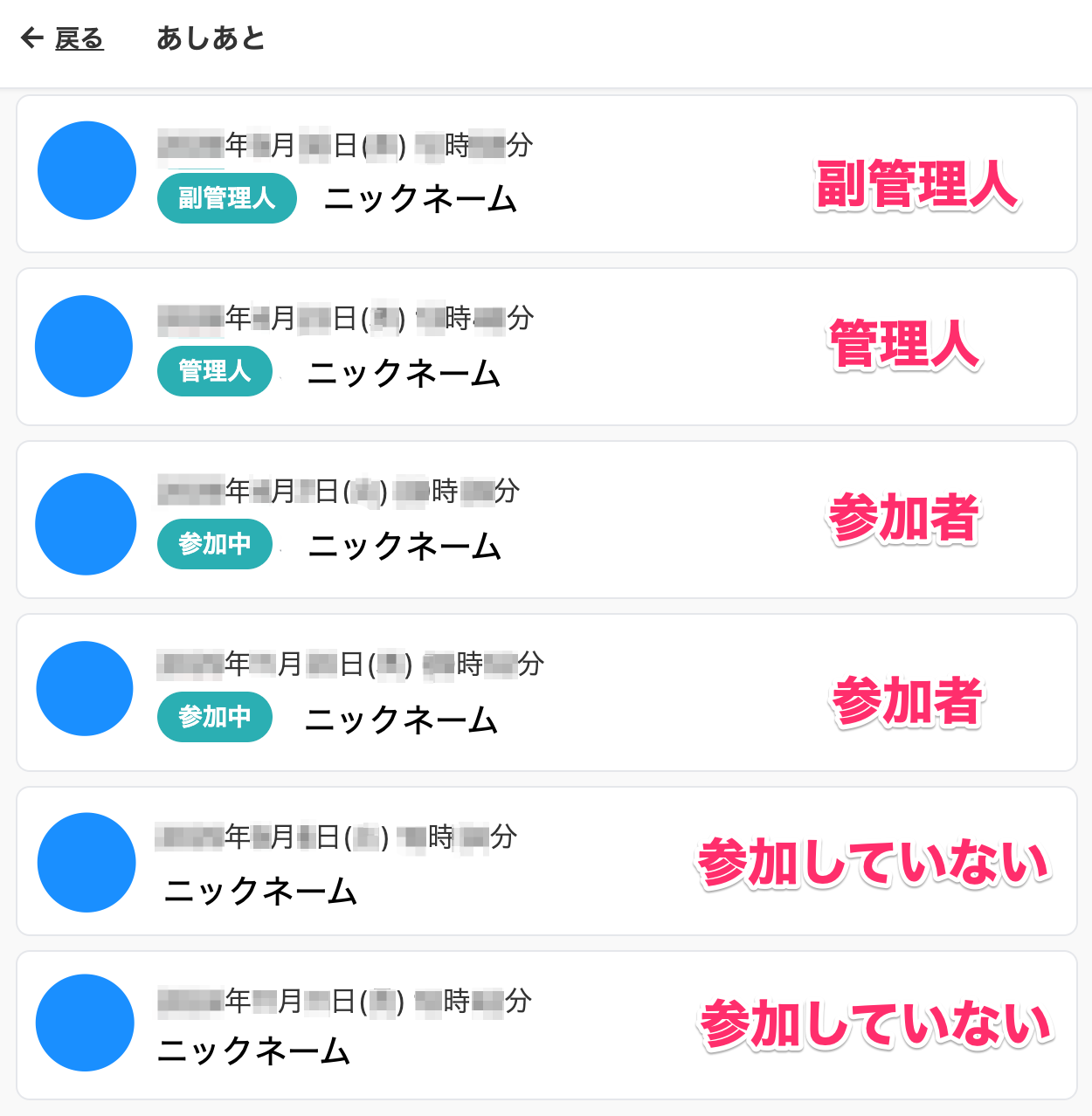Open the visitor card tagged 管理人
The height and width of the screenshot is (1116, 1092).
(x=547, y=347)
